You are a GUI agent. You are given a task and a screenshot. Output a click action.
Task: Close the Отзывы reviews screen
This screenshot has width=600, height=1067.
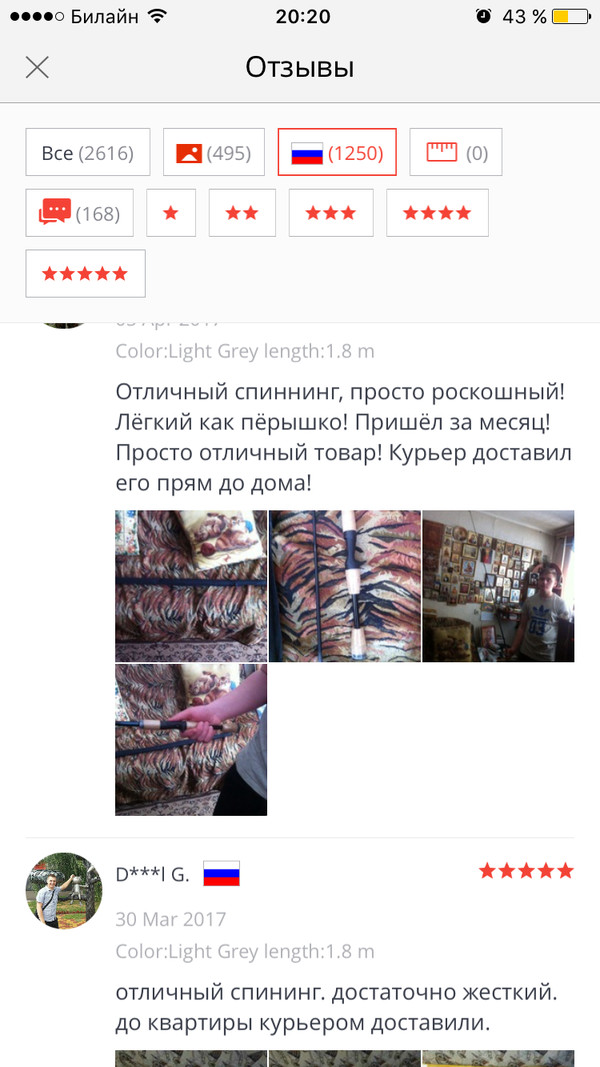37,68
